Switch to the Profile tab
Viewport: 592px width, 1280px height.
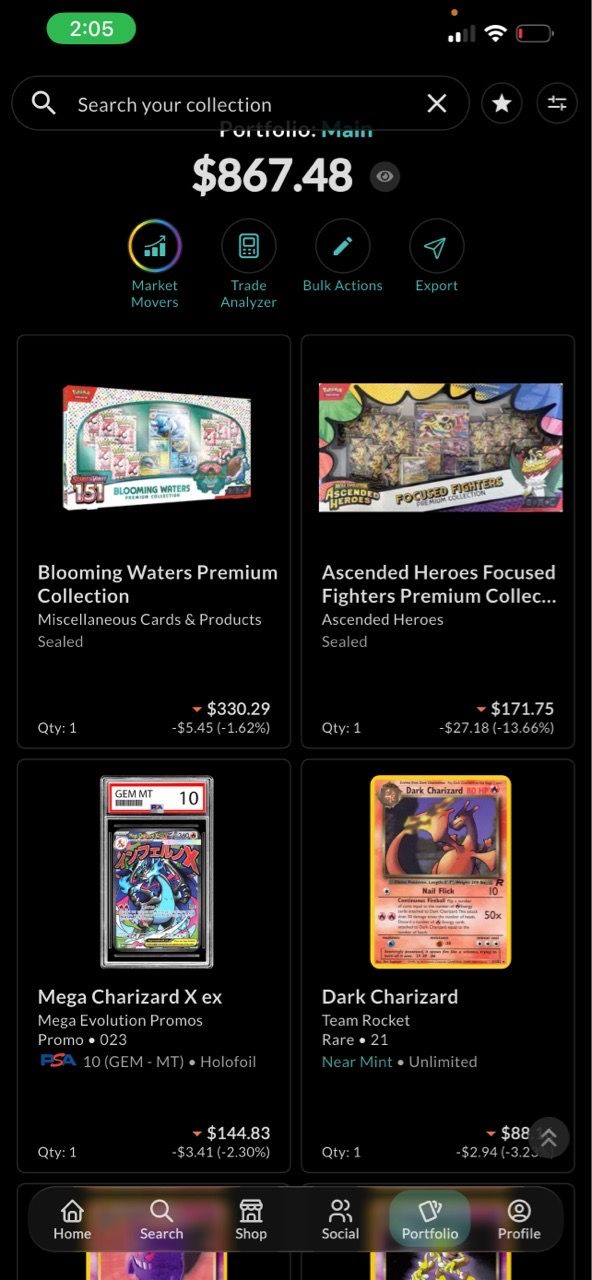tap(519, 1220)
